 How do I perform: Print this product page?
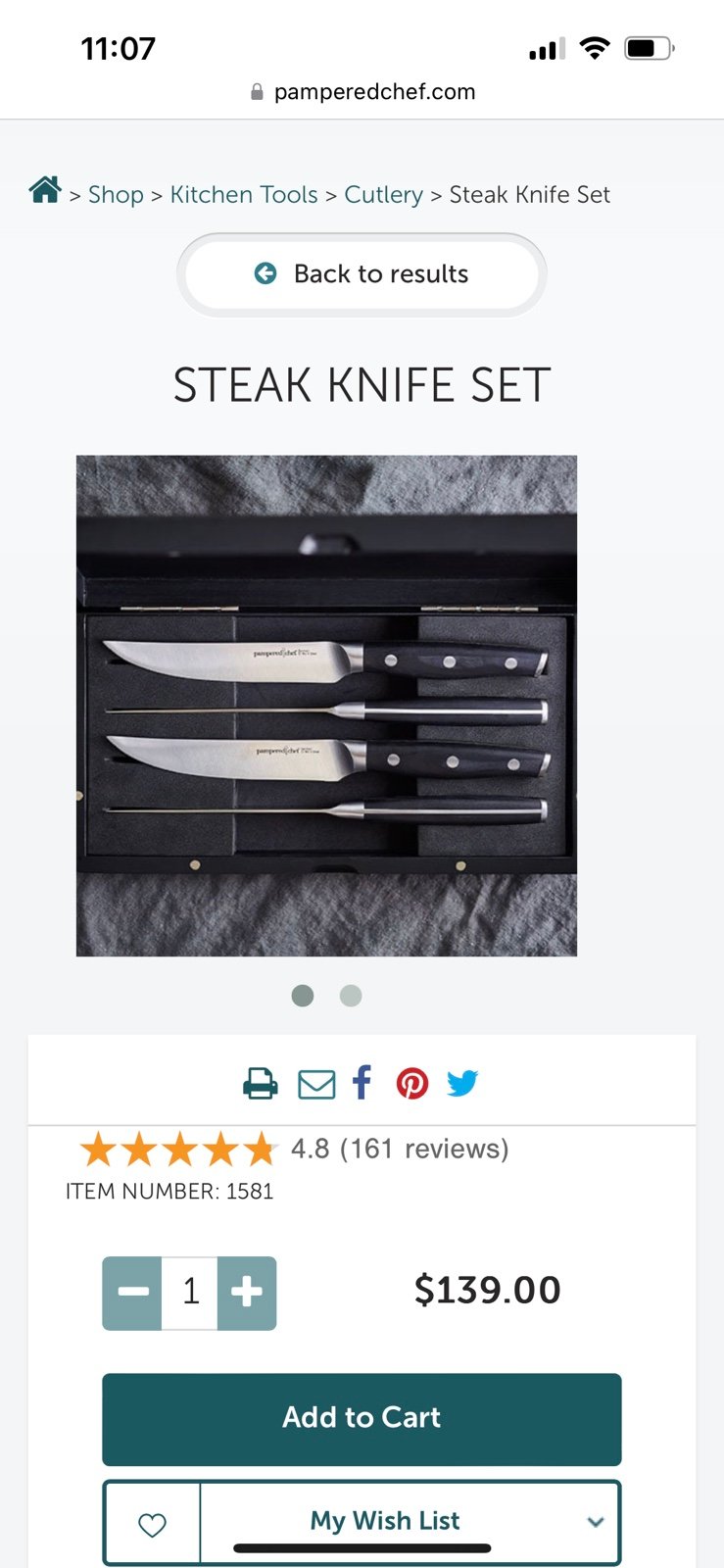260,1083
